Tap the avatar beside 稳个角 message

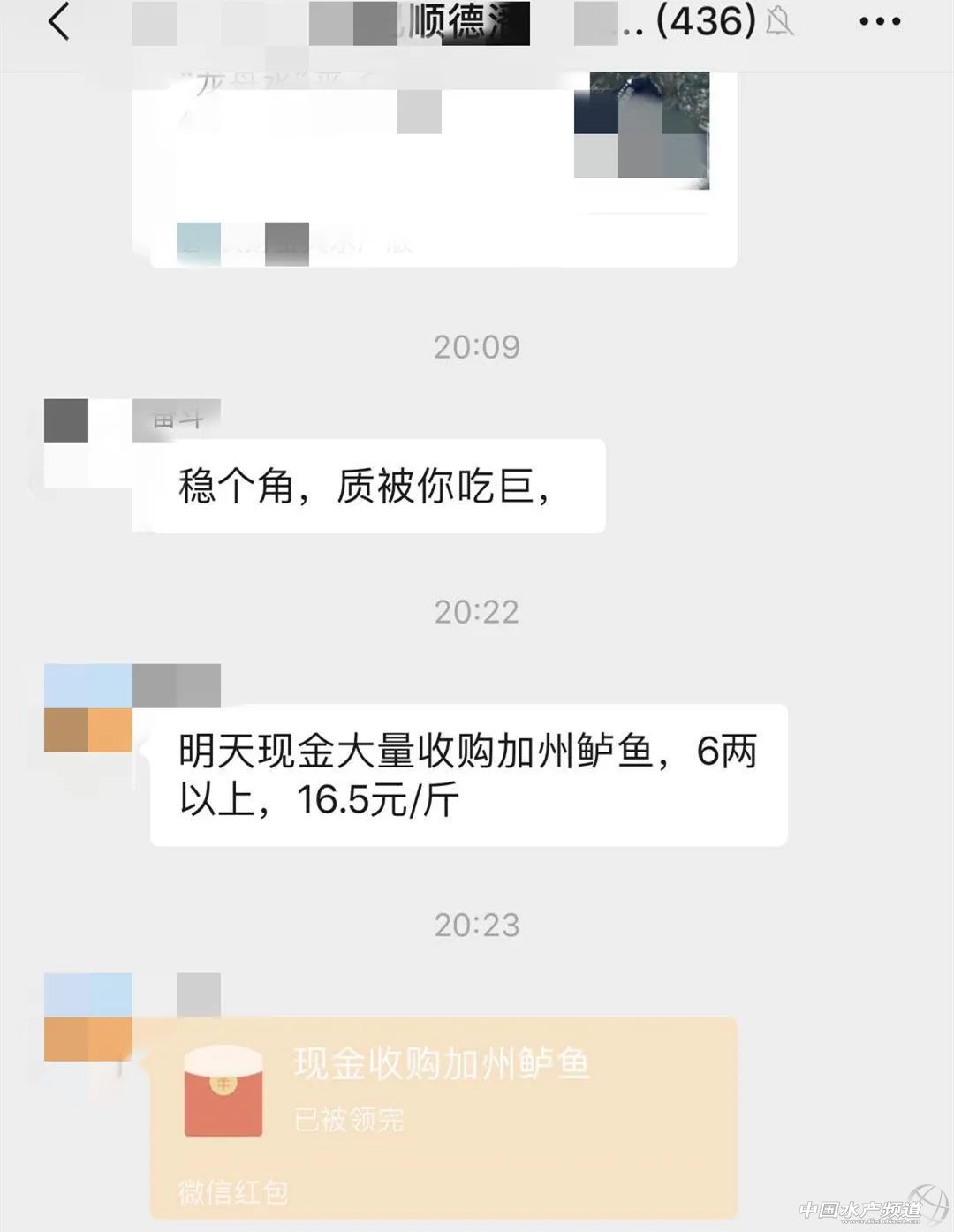(87, 442)
